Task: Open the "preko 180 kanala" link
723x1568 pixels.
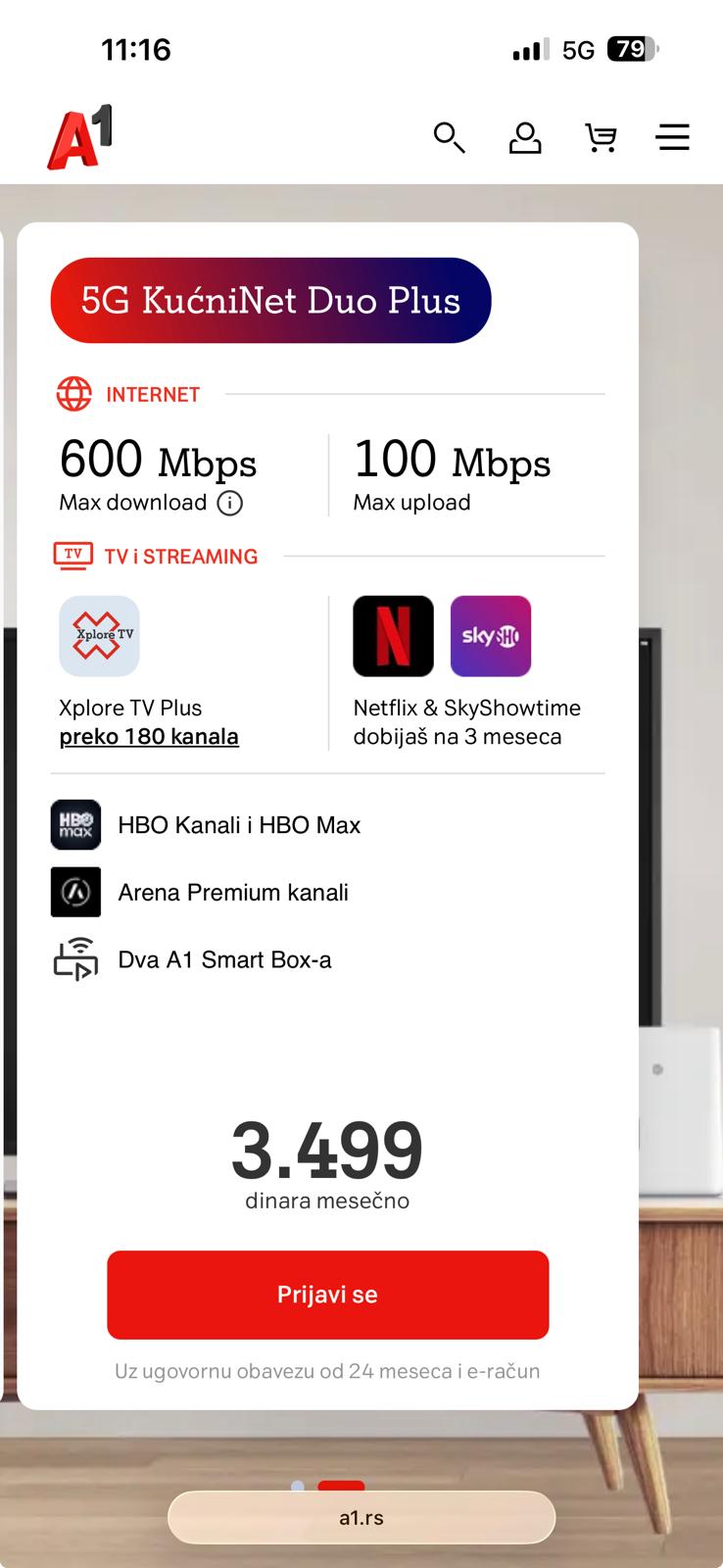Action: (149, 737)
